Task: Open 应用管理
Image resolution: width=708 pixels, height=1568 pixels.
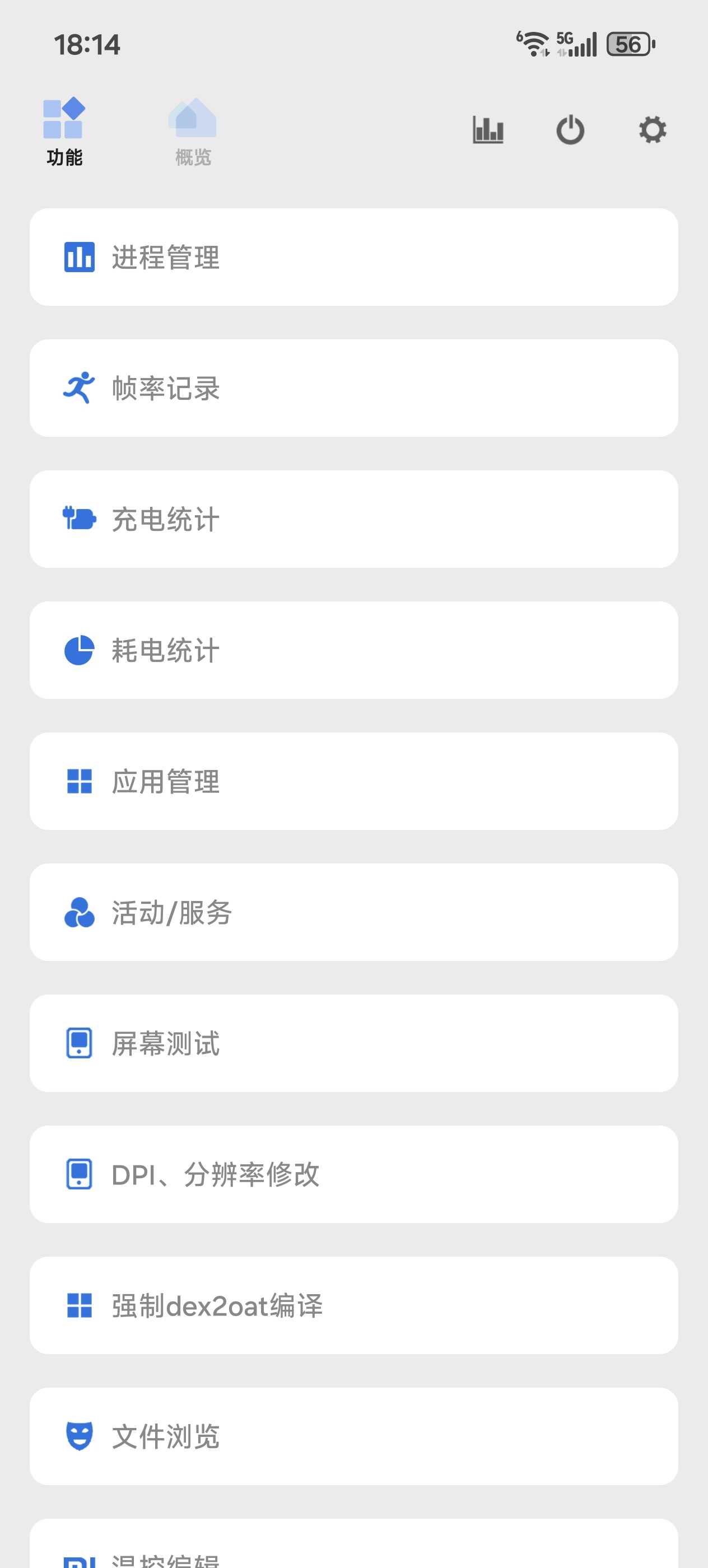Action: (353, 781)
